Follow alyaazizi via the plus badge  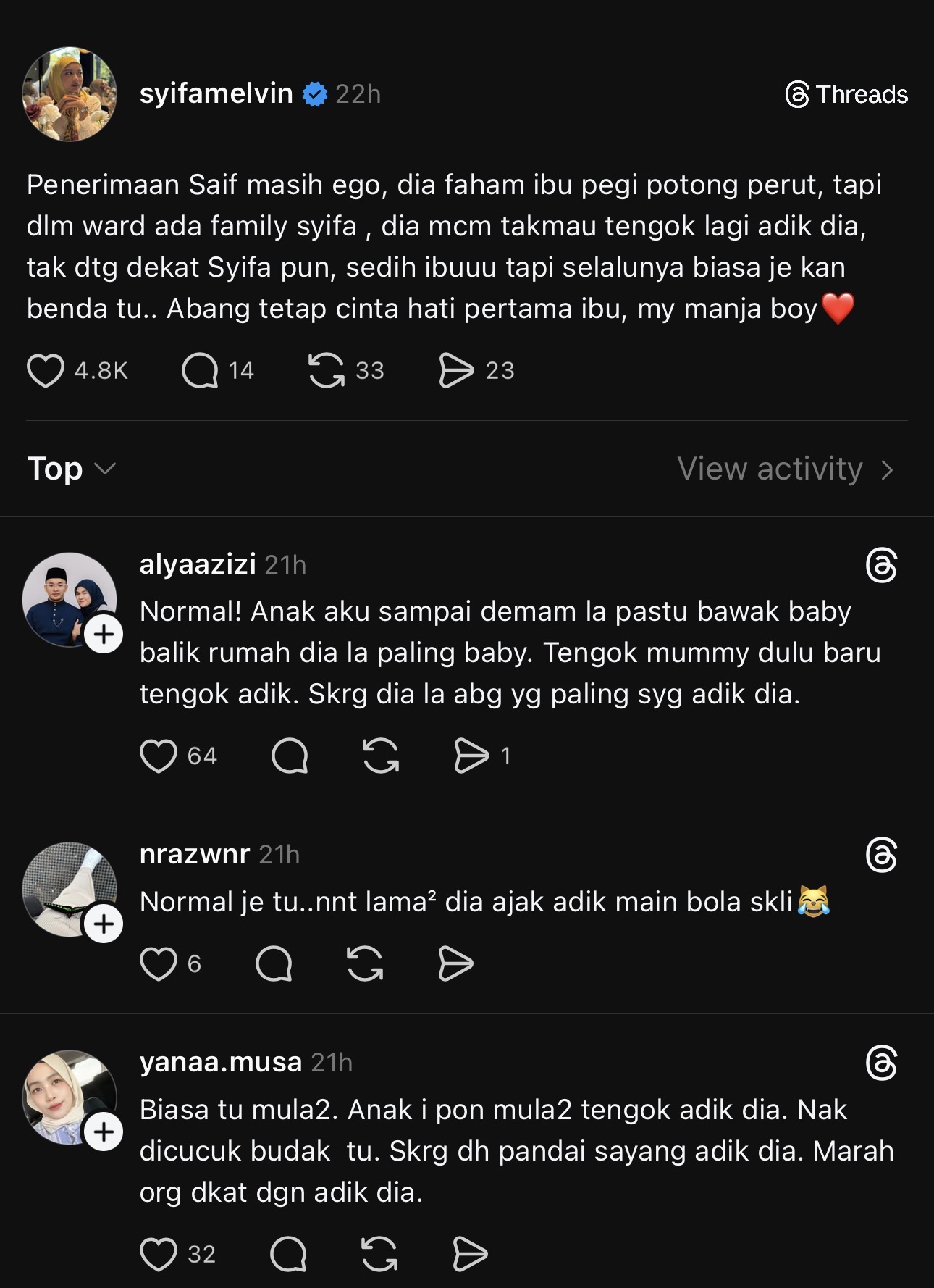(104, 634)
